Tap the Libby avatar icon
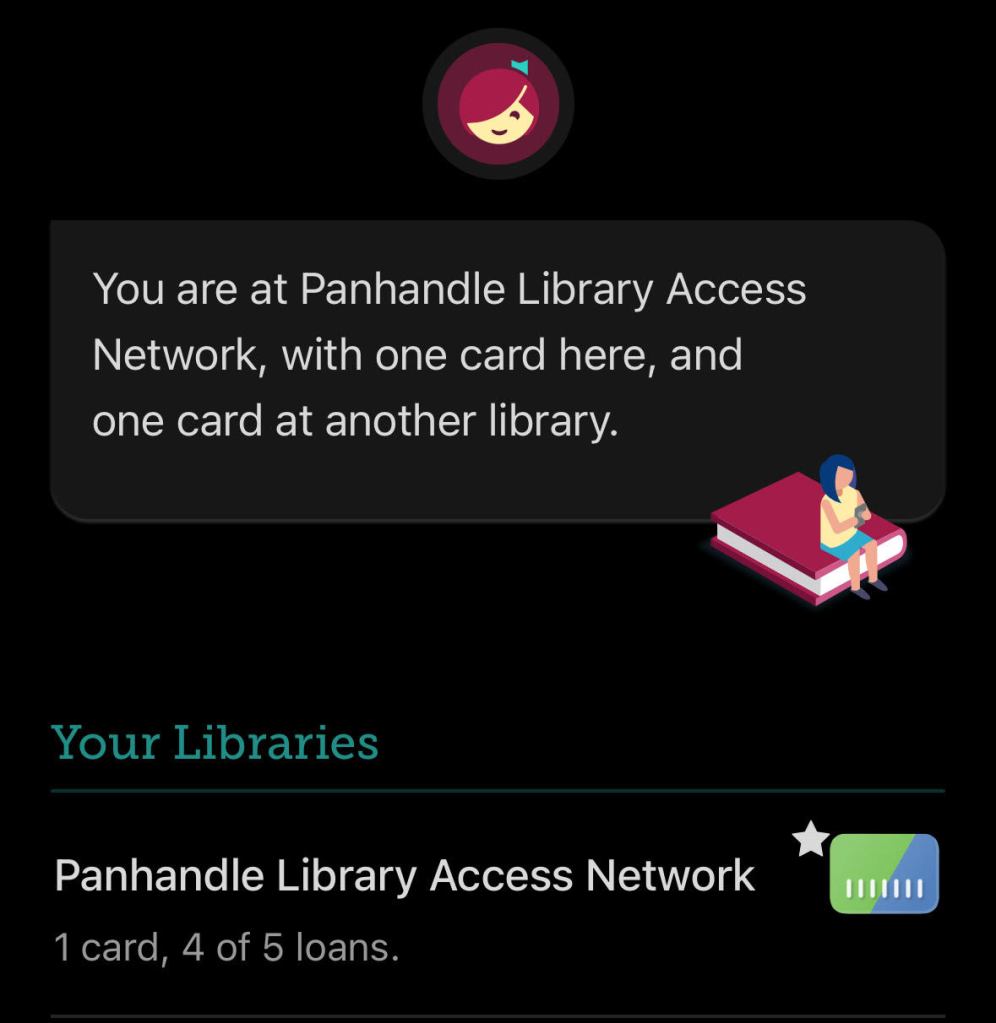Viewport: 996px width, 1023px height. 498,104
